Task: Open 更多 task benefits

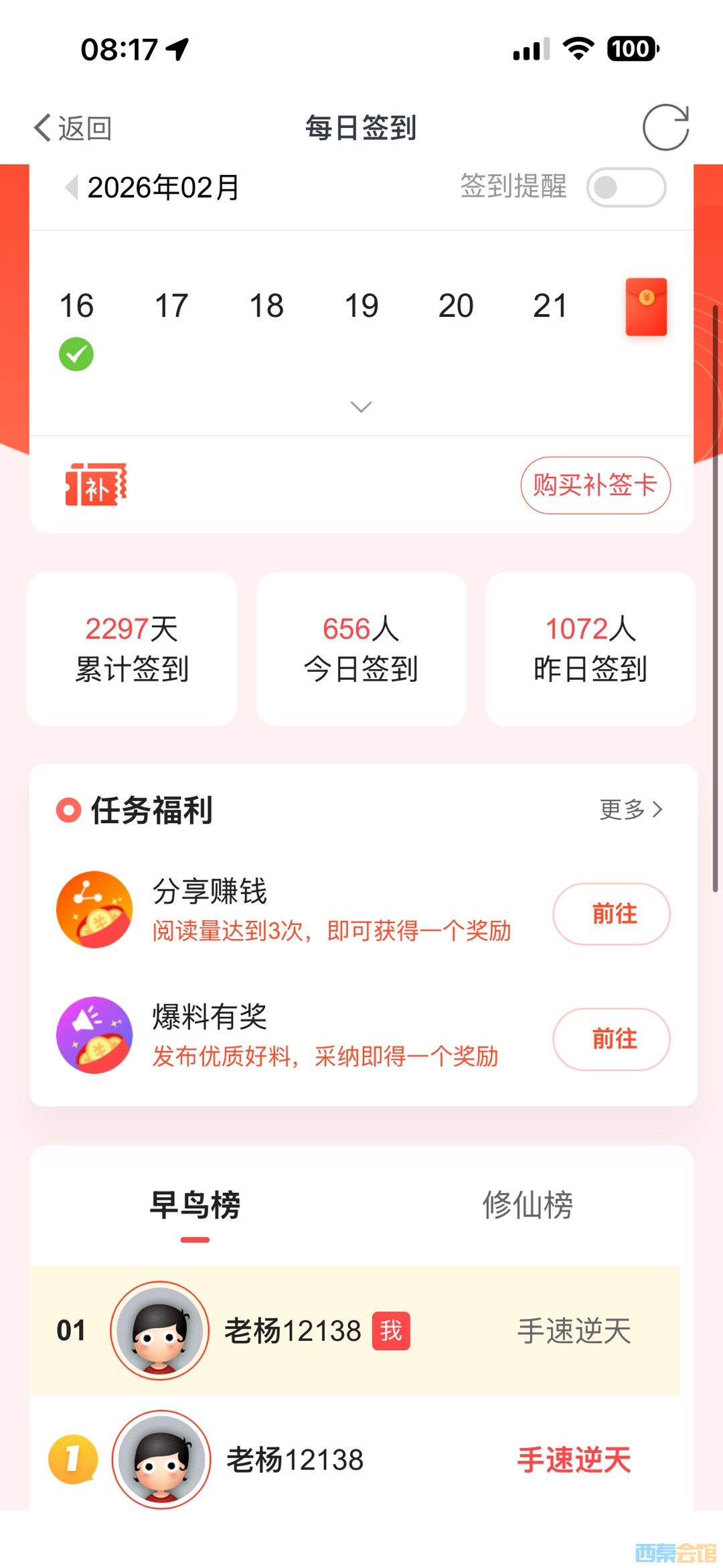Action: coord(631,809)
